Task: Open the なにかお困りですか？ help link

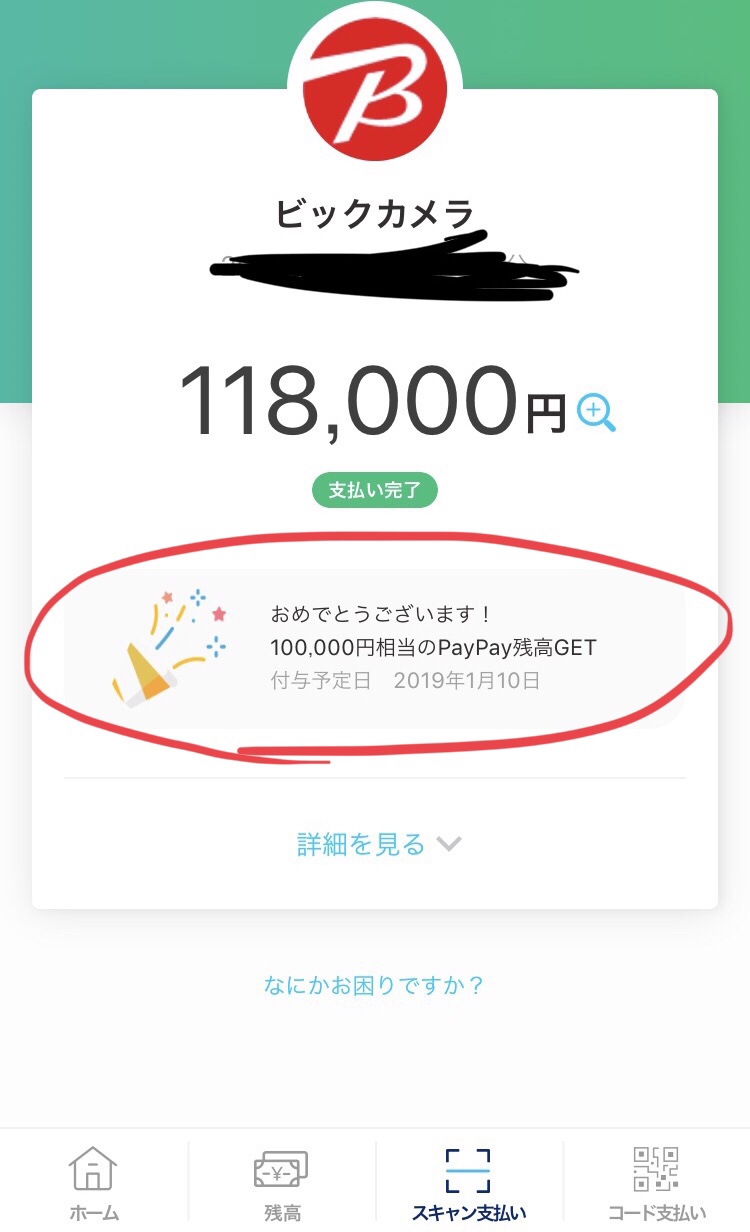Action: pos(374,986)
